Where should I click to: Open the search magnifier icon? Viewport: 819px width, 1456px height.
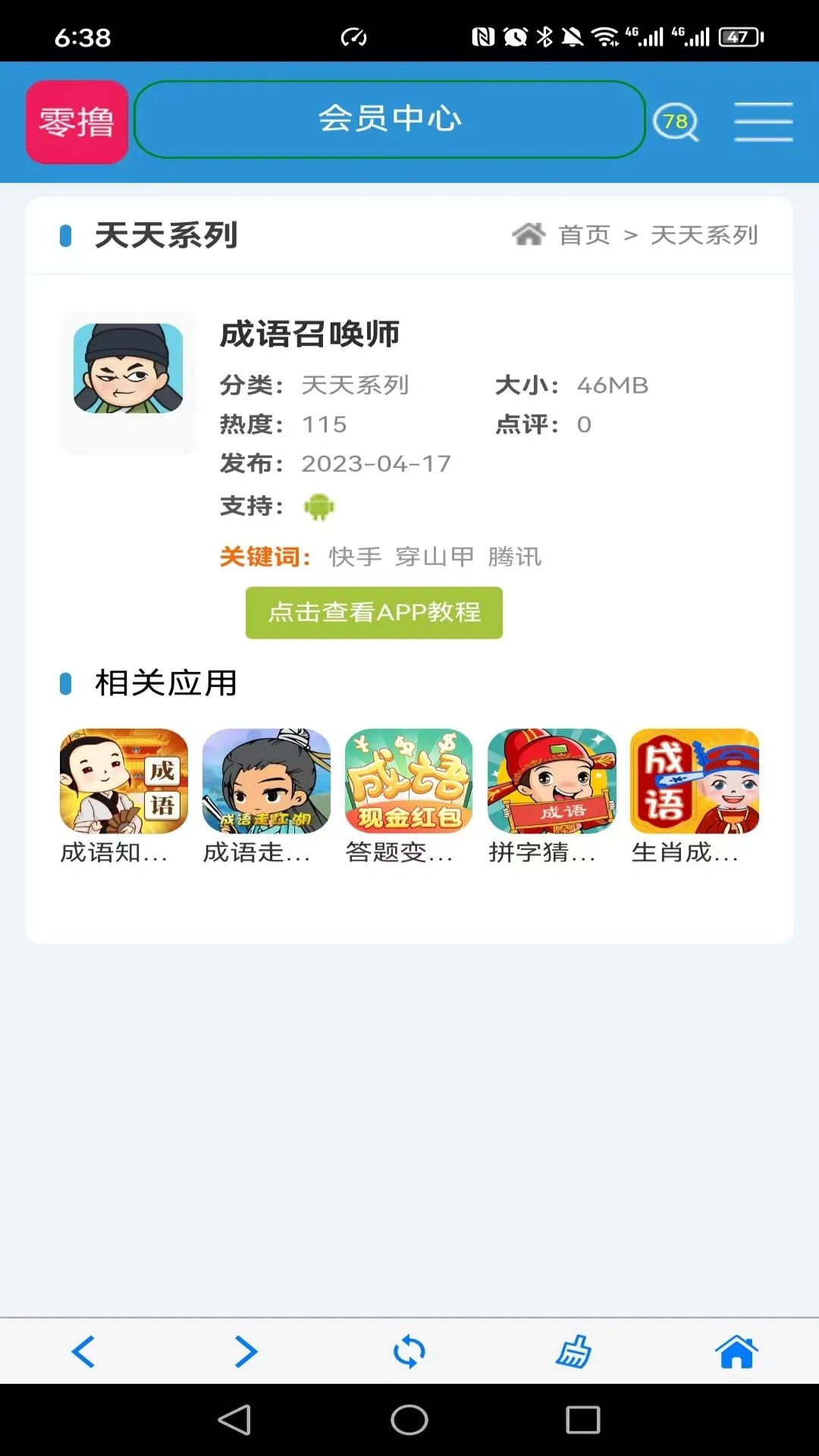[x=676, y=121]
